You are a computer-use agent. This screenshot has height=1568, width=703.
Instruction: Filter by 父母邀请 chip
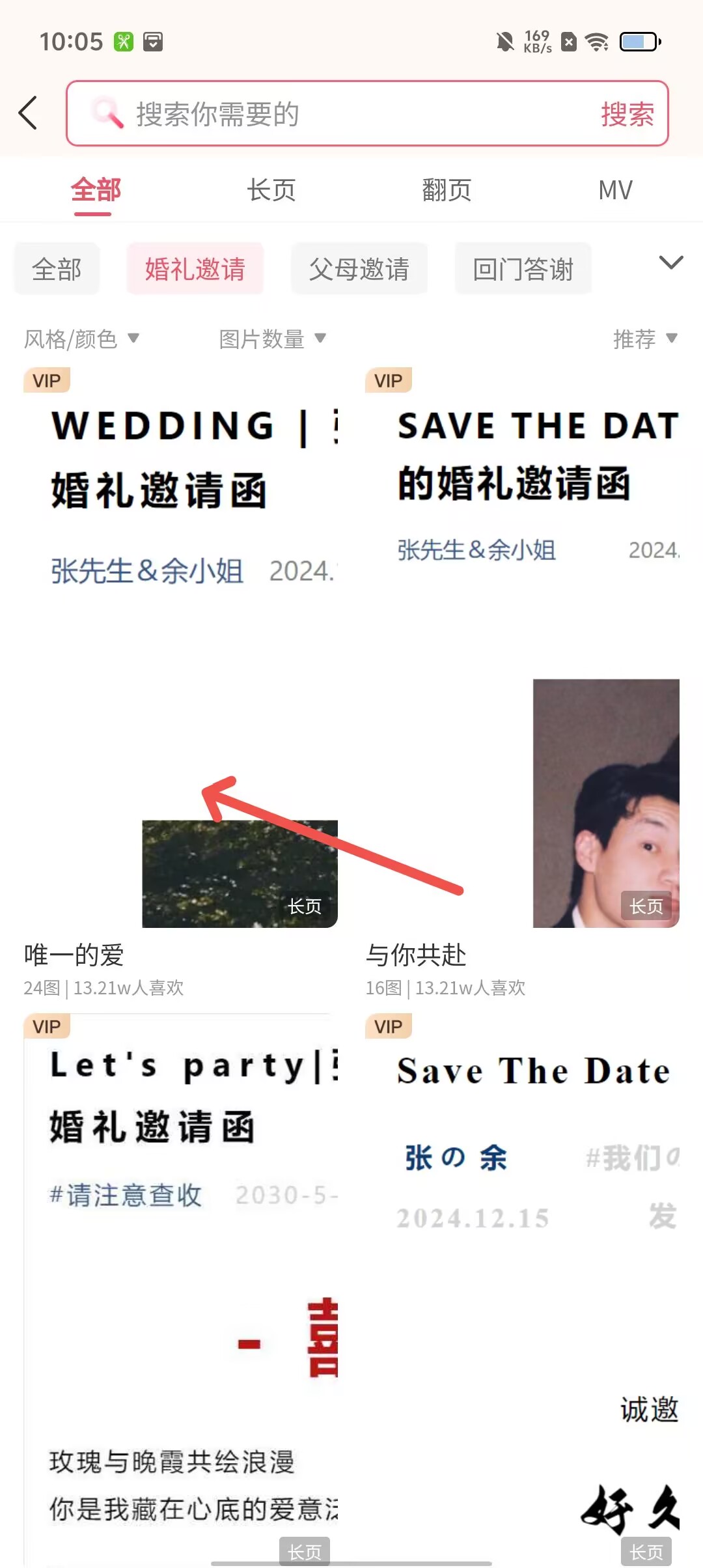pos(359,269)
